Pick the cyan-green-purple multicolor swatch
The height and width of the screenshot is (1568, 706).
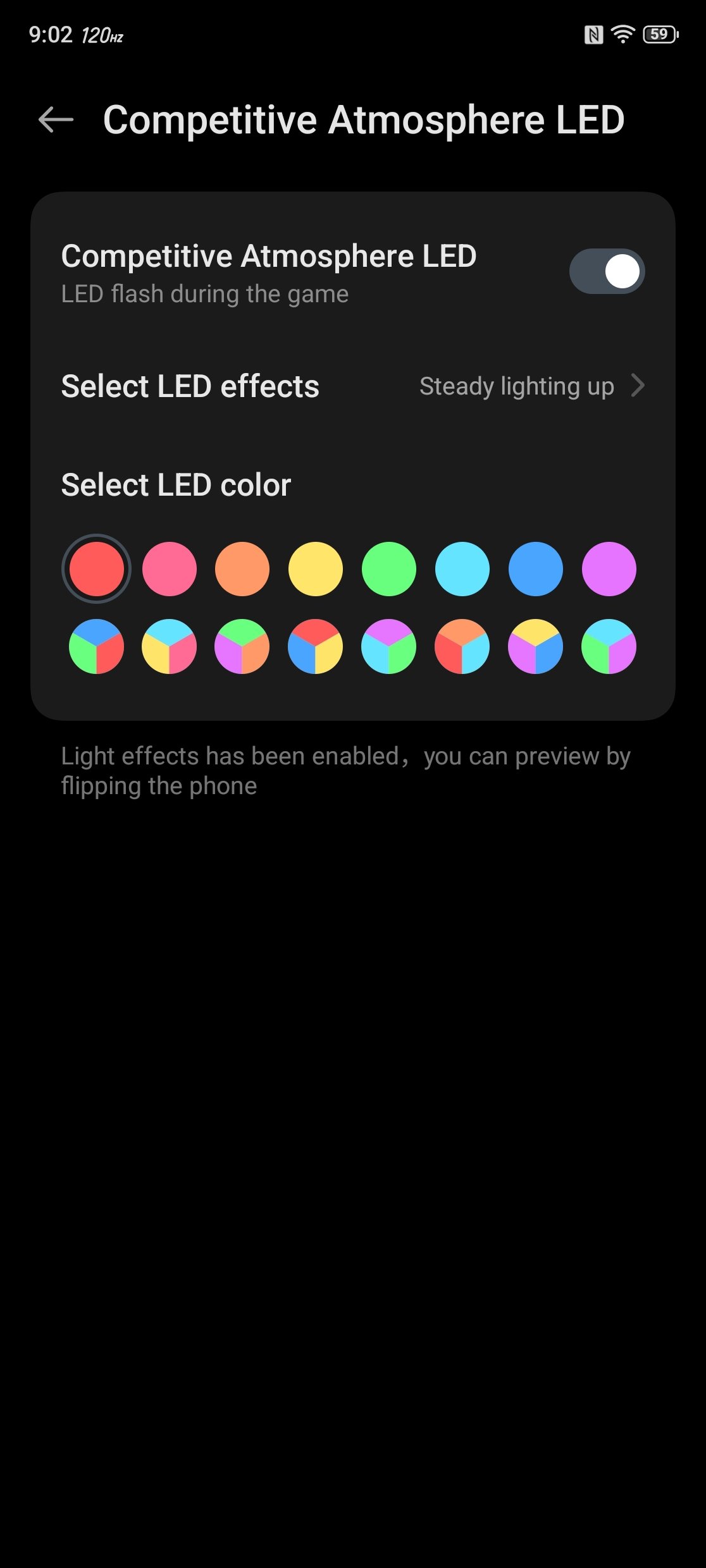click(x=609, y=647)
